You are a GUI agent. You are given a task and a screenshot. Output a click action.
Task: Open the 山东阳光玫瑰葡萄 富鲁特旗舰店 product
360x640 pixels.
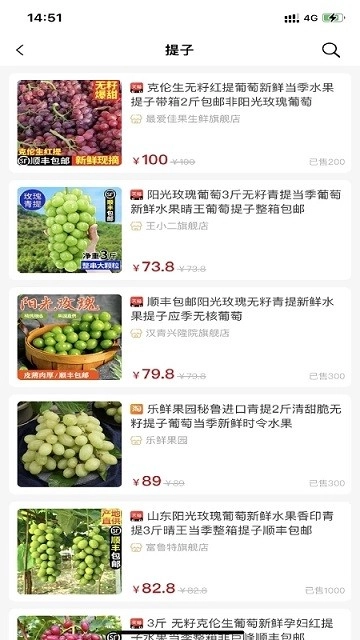coord(180,551)
